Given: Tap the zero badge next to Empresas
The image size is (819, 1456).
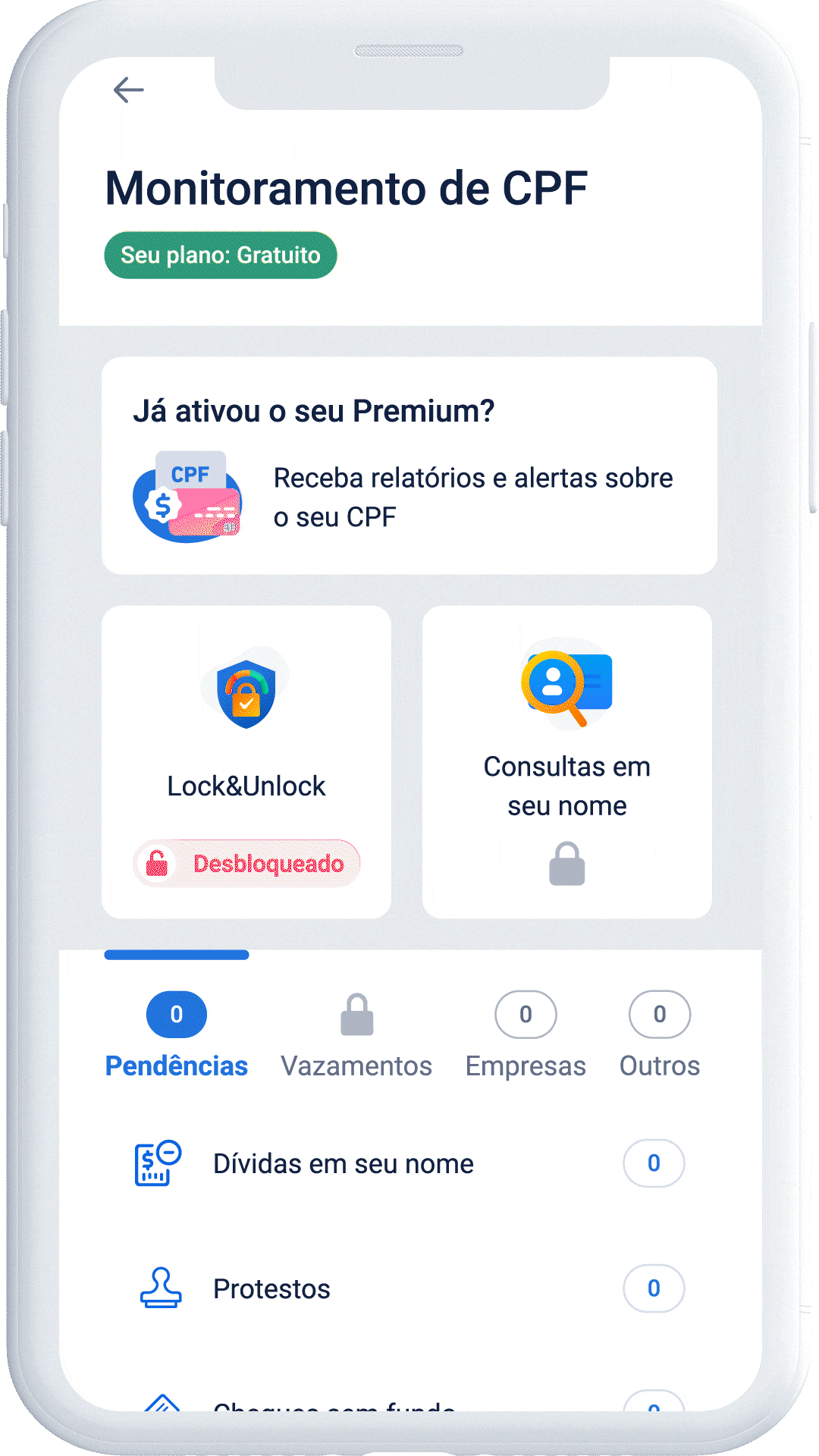Looking at the screenshot, I should (526, 1014).
